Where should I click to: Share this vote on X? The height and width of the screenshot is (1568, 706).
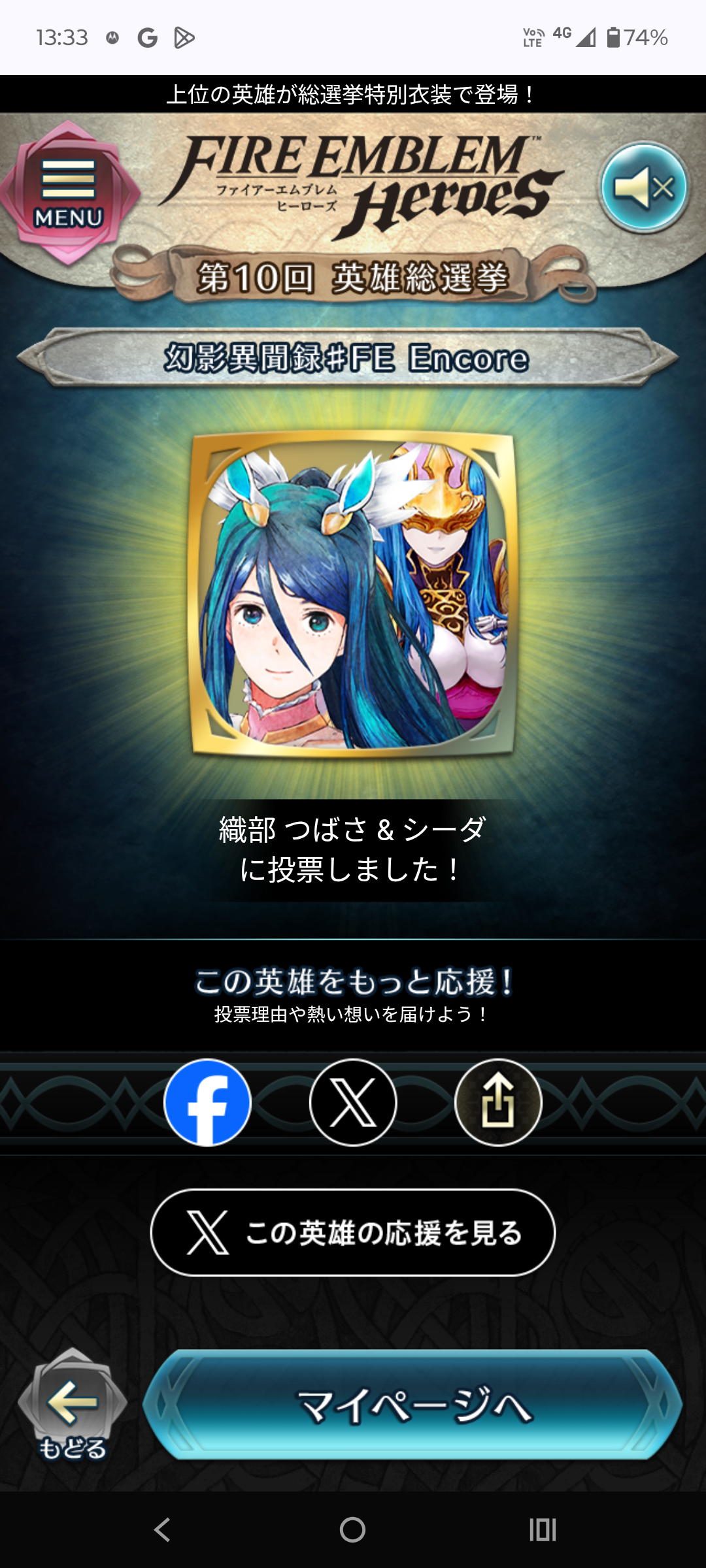(353, 1103)
